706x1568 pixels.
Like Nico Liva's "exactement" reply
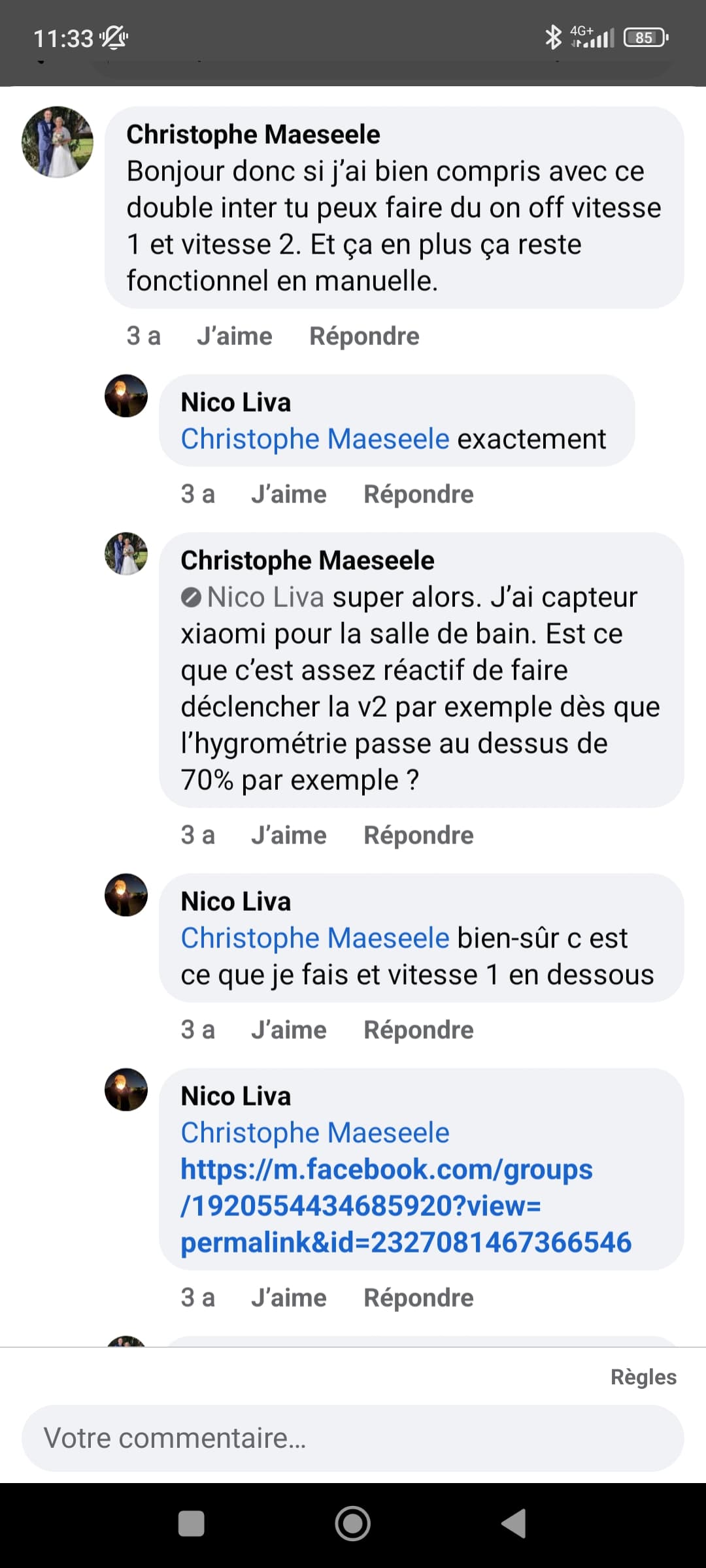point(288,495)
